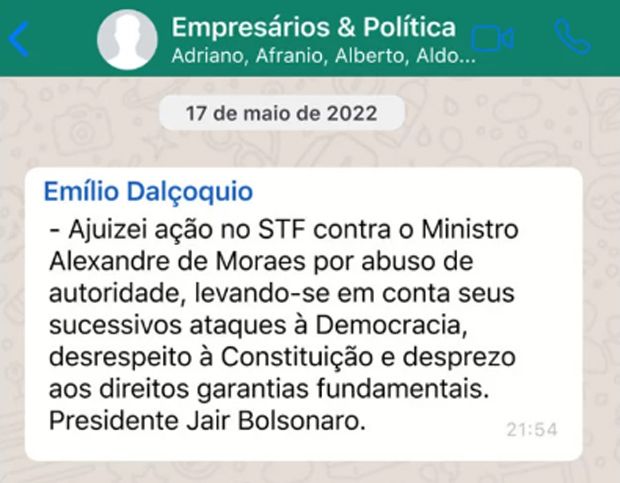Go back to the chat list
Screen dimensions: 620x483
pyautogui.click(x=19, y=39)
